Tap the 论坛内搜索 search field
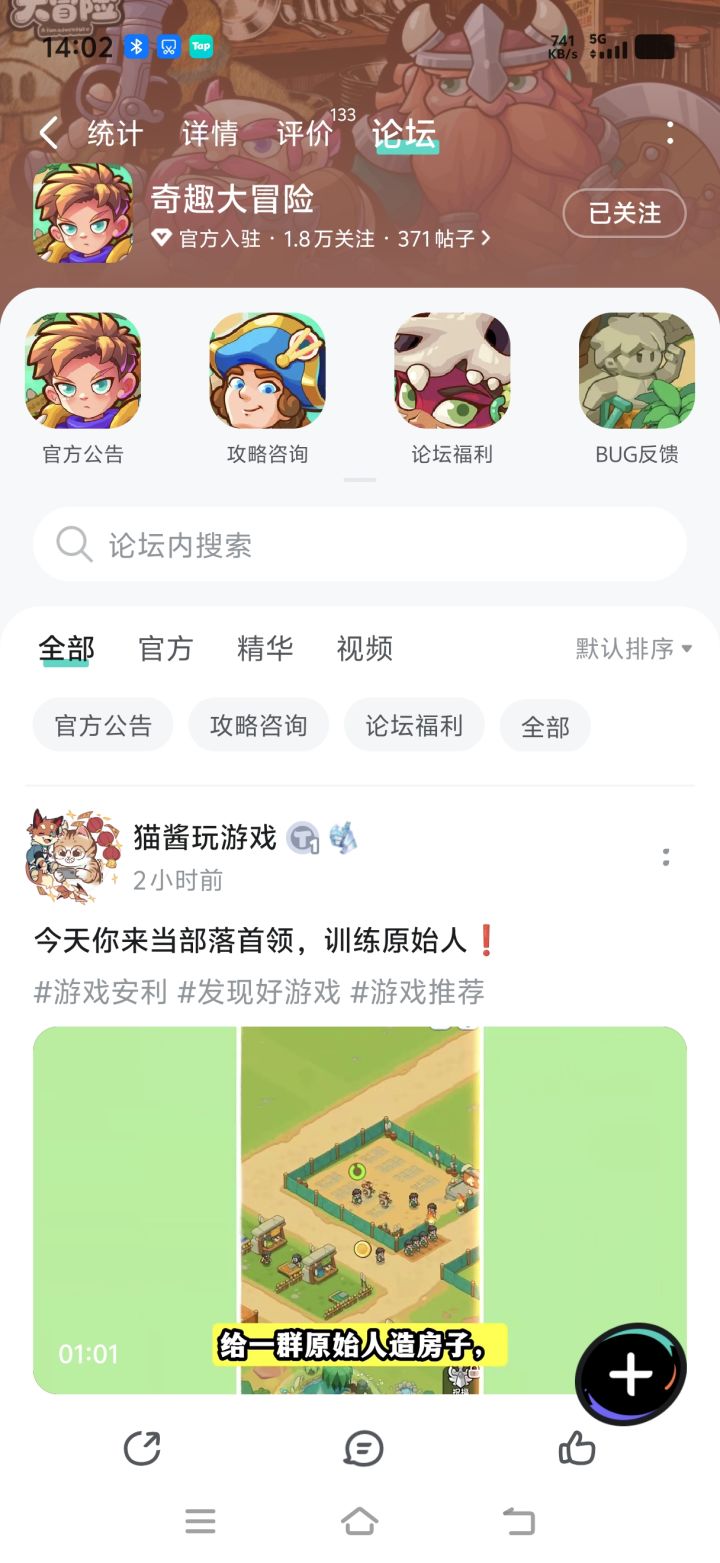Image resolution: width=720 pixels, height=1563 pixels. [x=360, y=544]
